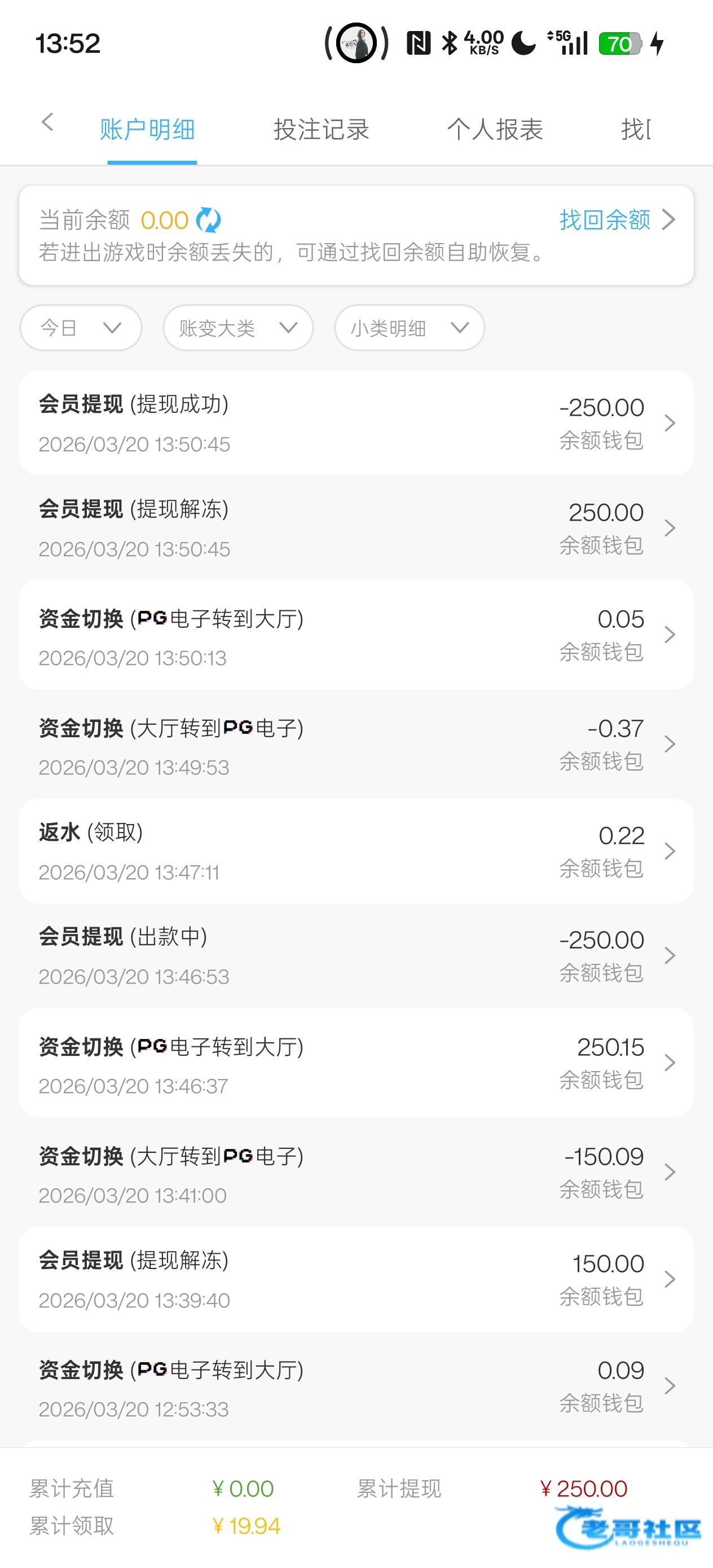Open the 返水 (领取) 0.22 record
This screenshot has width=713, height=1568.
coord(356,852)
